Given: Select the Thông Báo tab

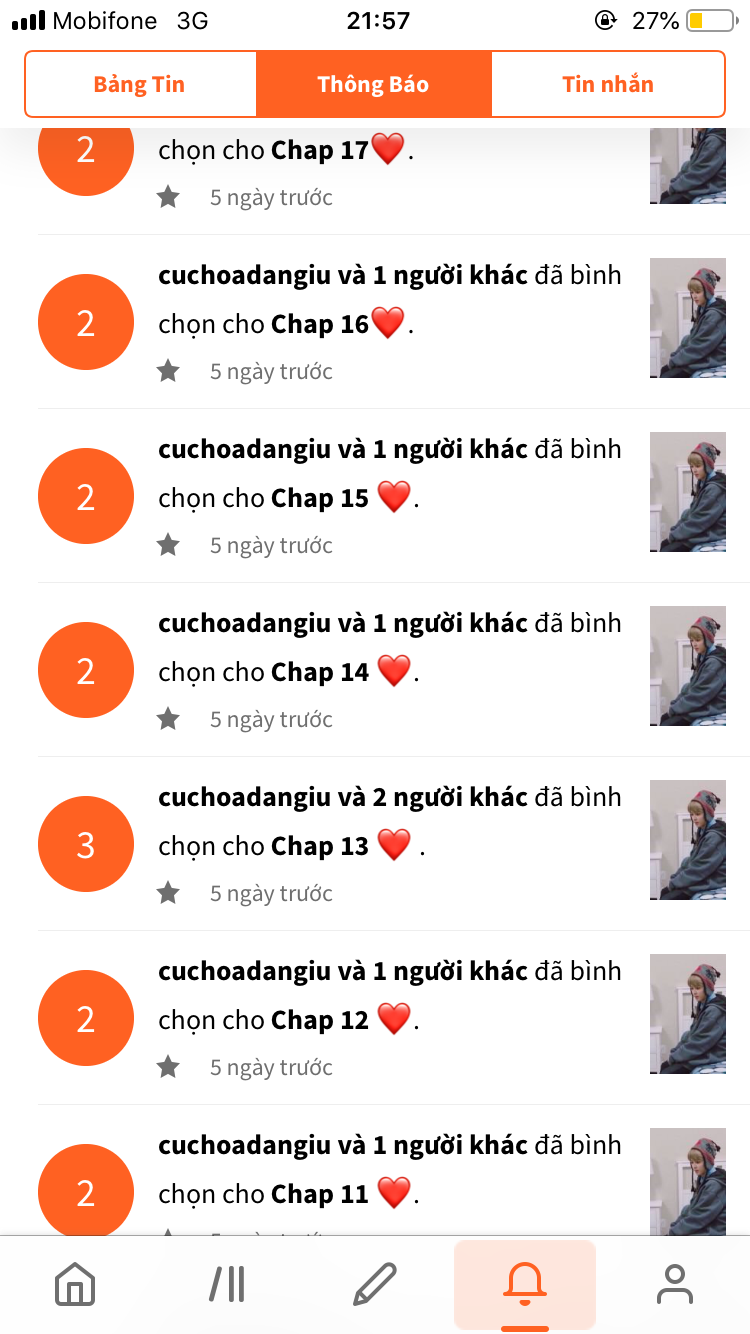Looking at the screenshot, I should [373, 84].
